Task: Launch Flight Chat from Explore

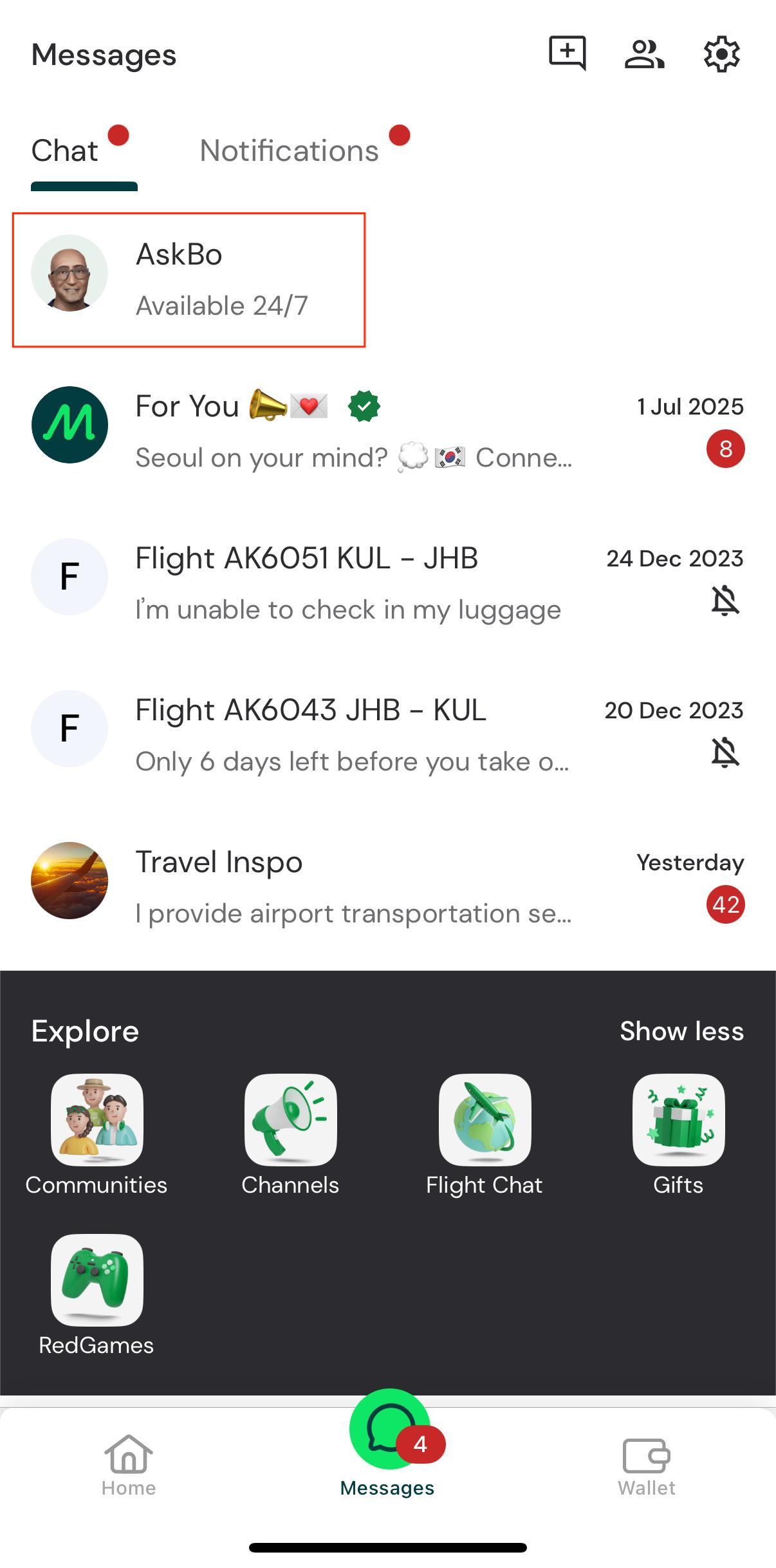Action: coord(485,1120)
